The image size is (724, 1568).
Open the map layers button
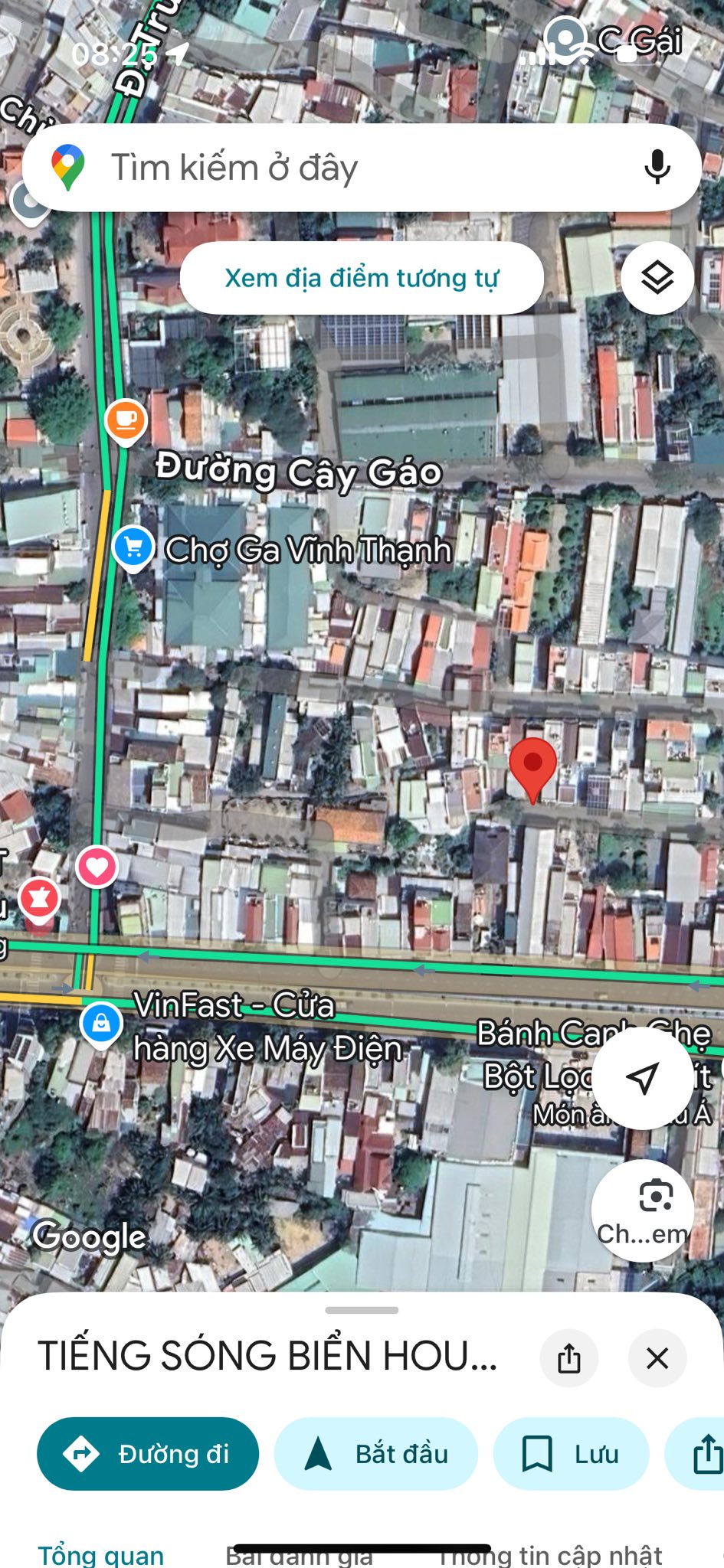(657, 277)
